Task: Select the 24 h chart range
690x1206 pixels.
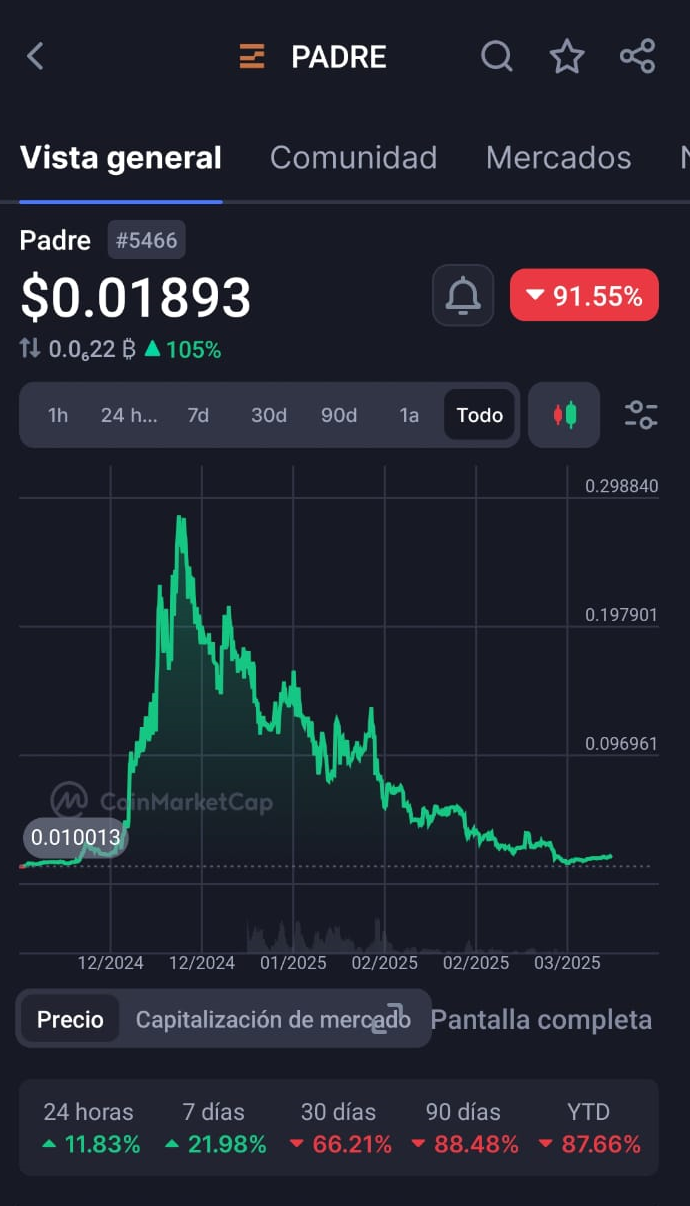Action: click(129, 415)
